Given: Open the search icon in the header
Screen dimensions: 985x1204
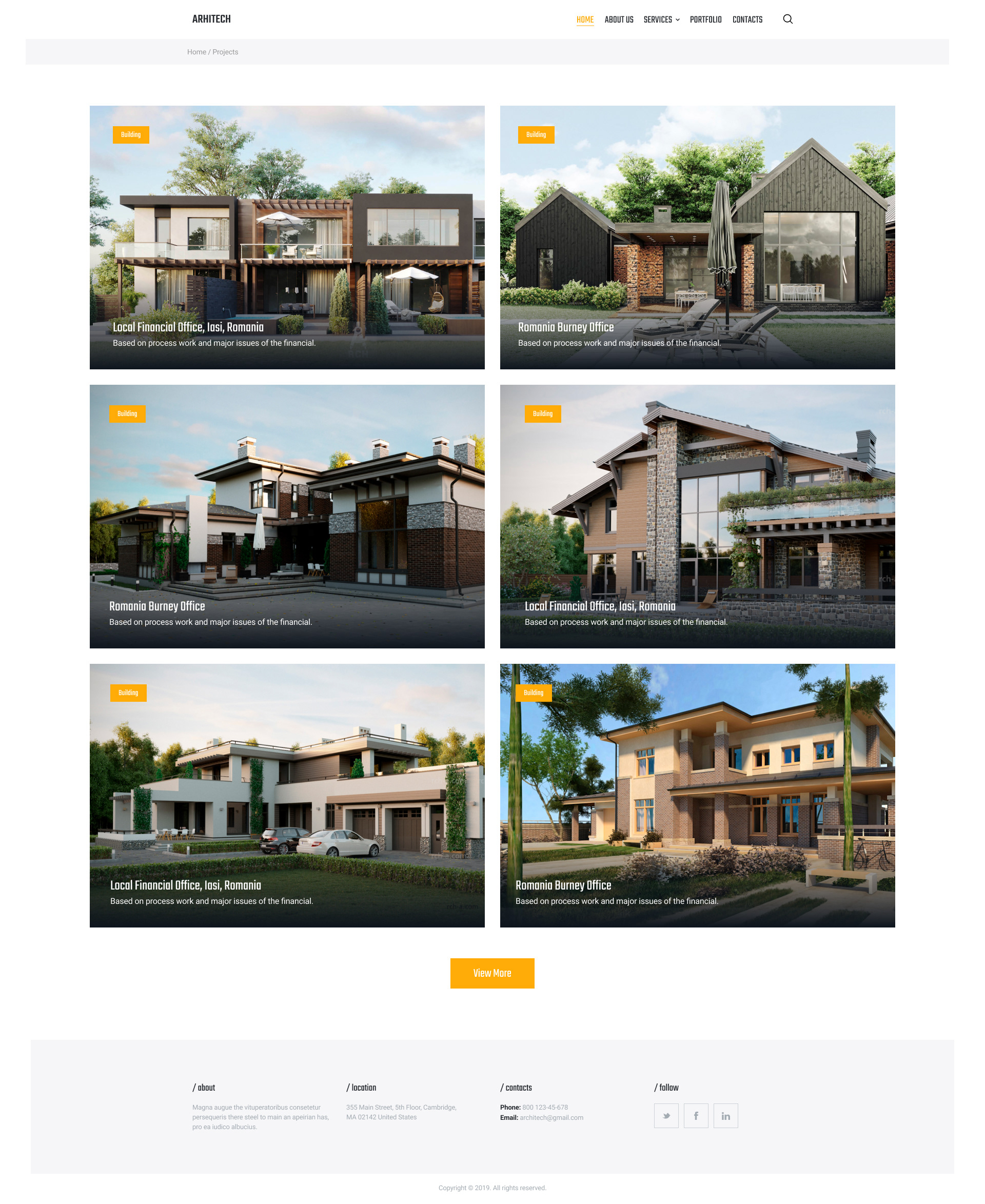Looking at the screenshot, I should click(x=787, y=19).
